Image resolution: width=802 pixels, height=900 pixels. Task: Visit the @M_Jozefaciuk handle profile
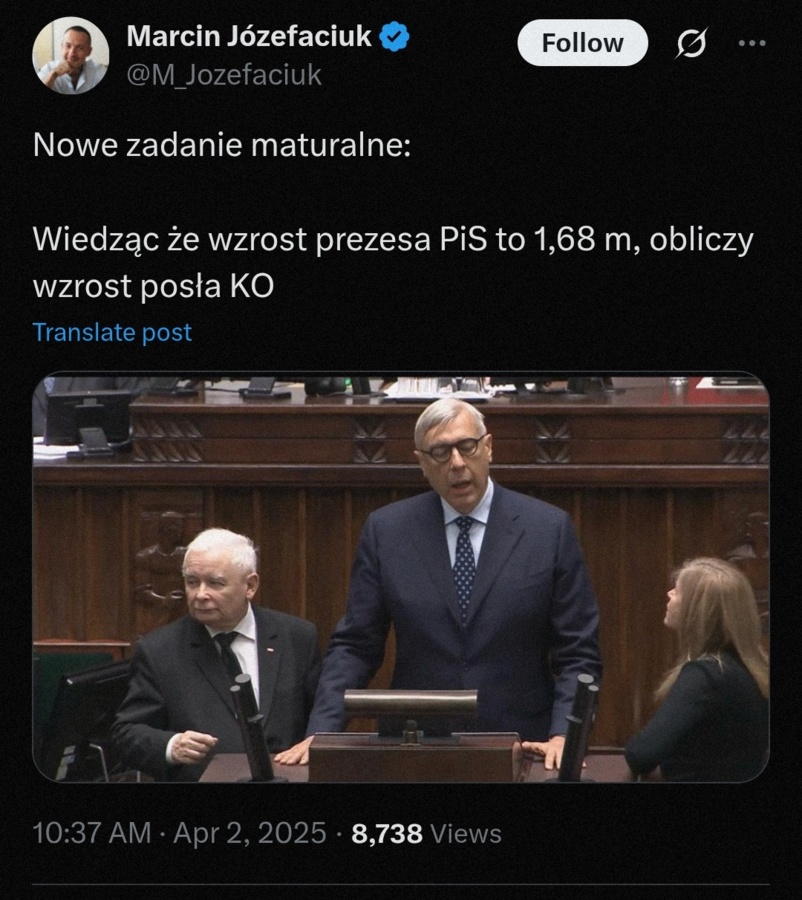click(224, 75)
